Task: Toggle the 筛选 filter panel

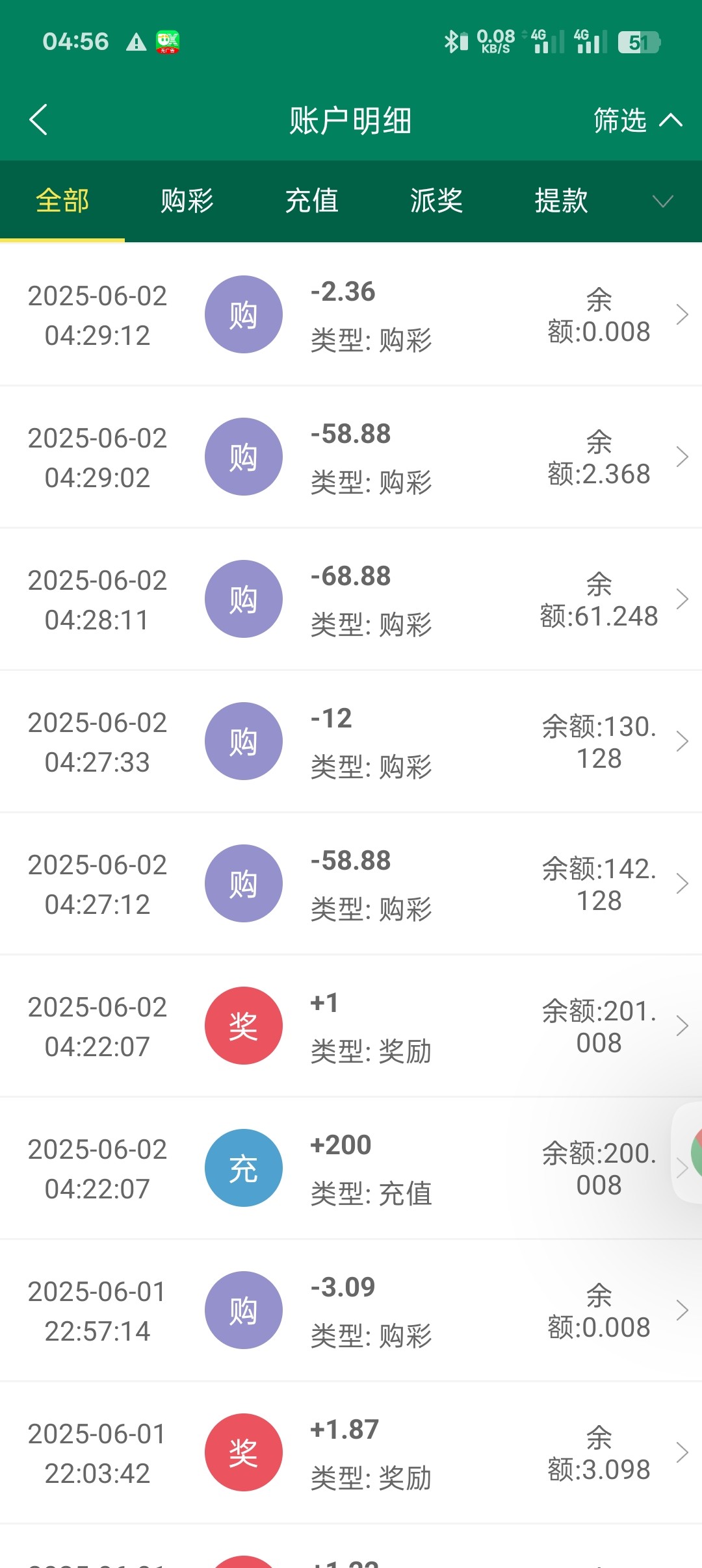Action: coord(636,120)
